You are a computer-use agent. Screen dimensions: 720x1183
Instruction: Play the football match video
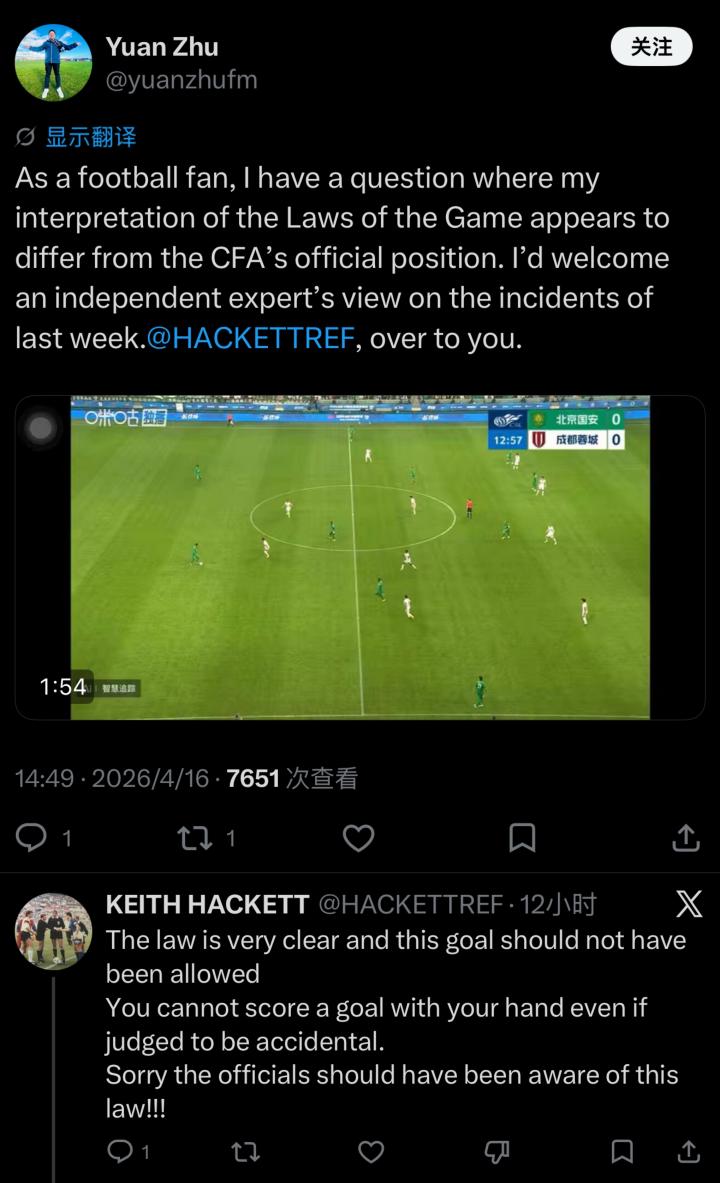(360, 557)
